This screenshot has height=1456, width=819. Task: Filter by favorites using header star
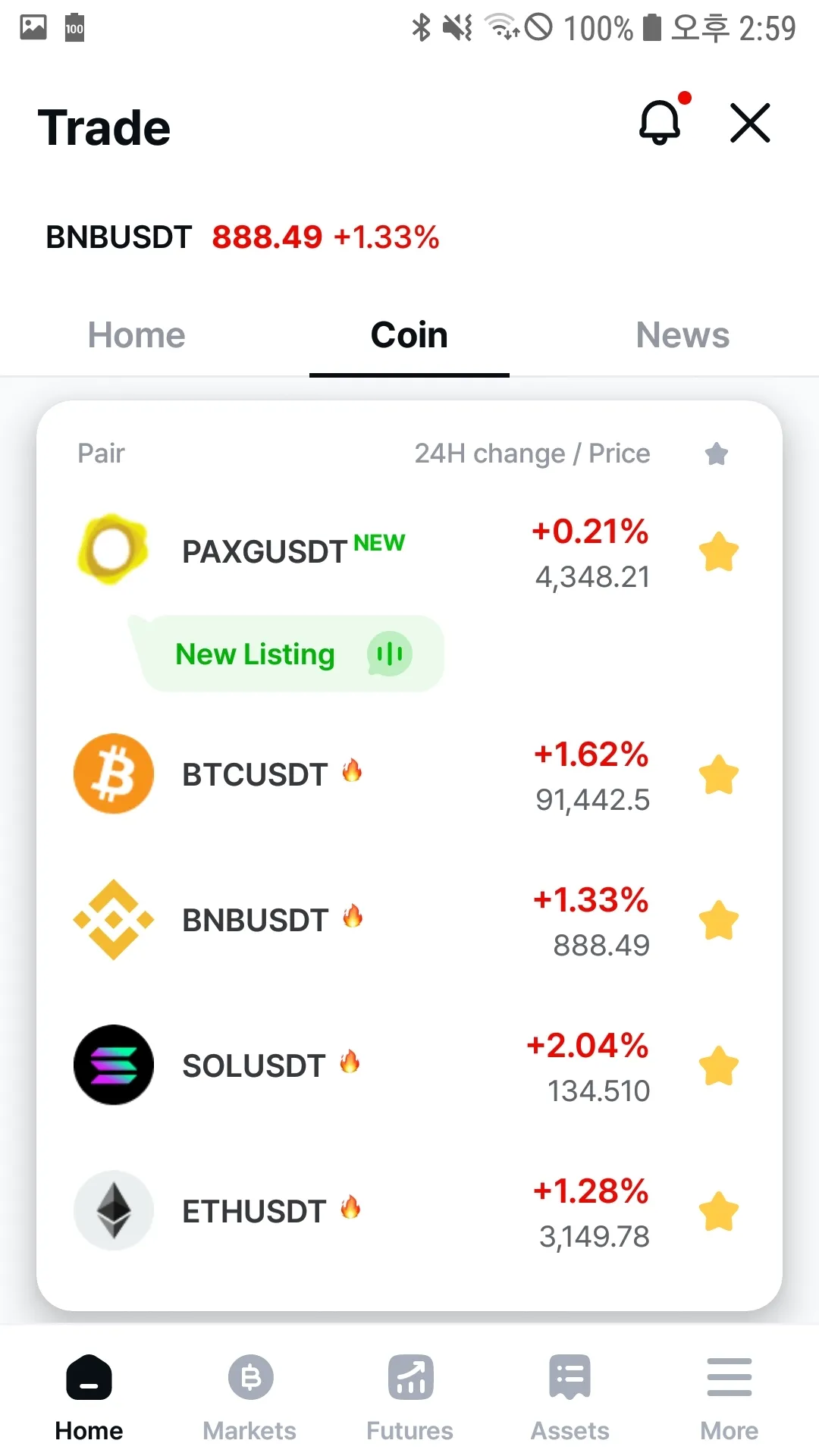tap(716, 453)
